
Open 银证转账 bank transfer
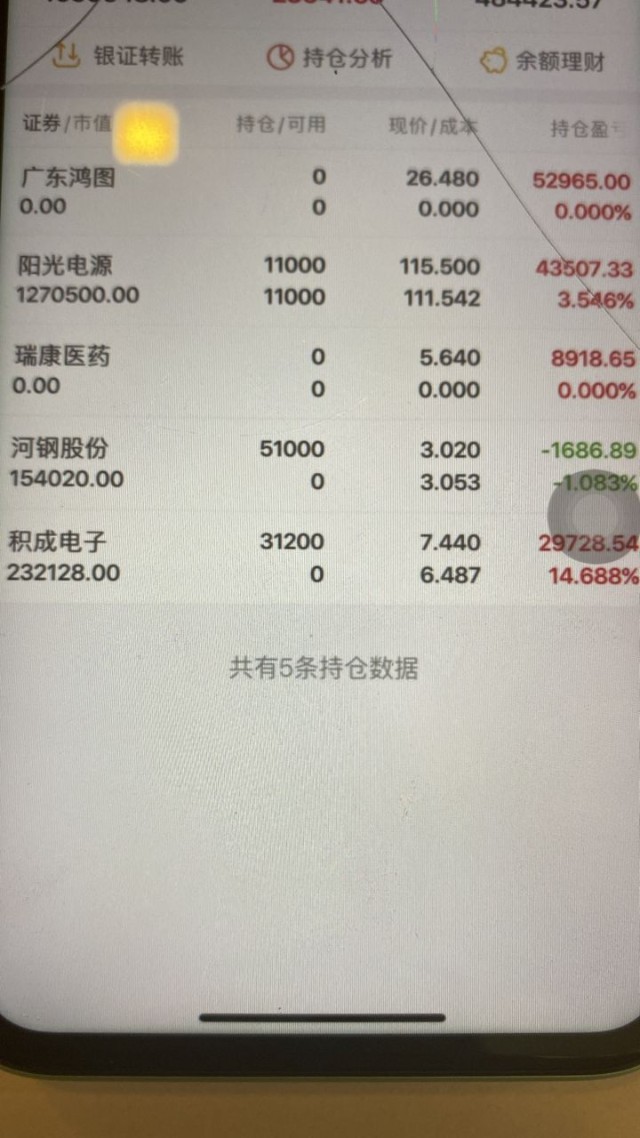118,57
